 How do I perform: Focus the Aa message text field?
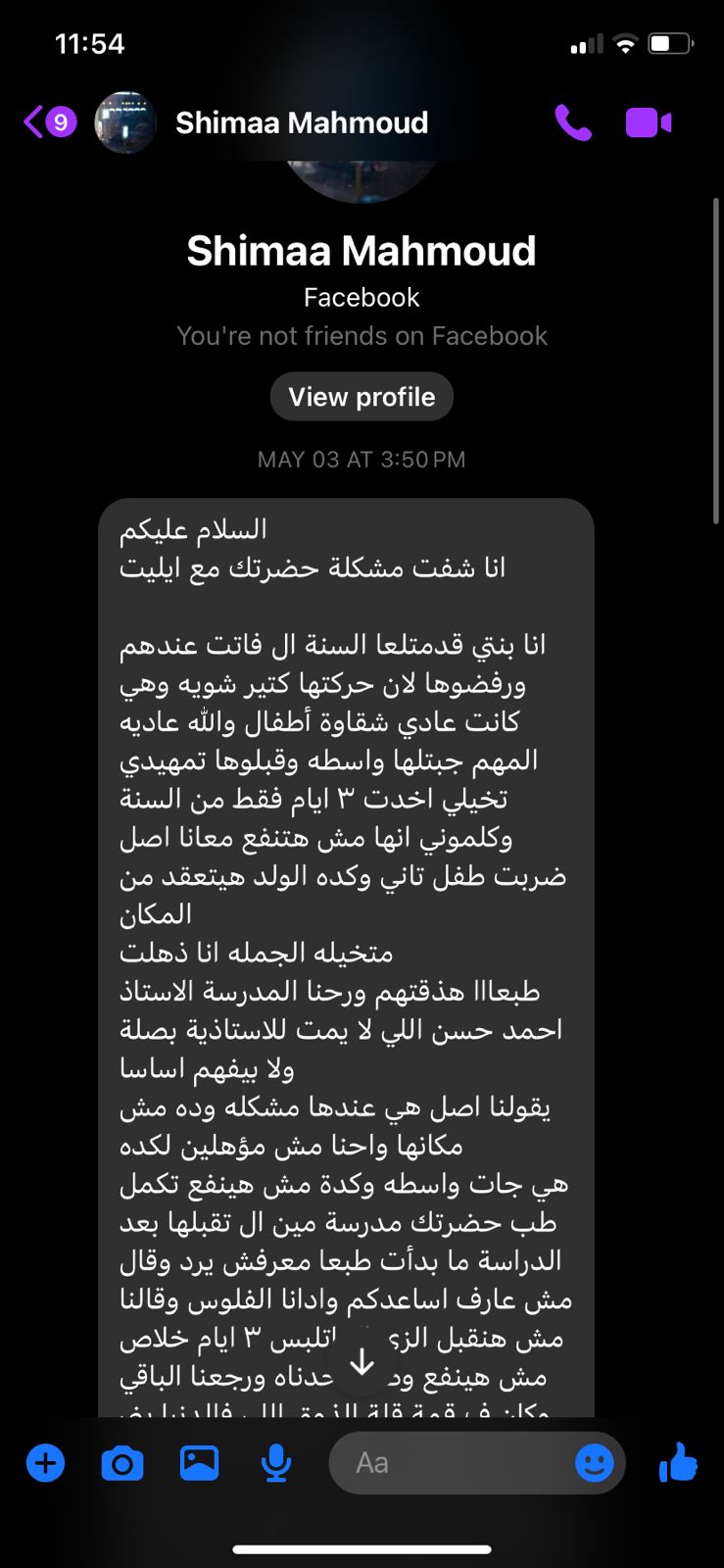coord(451,1463)
